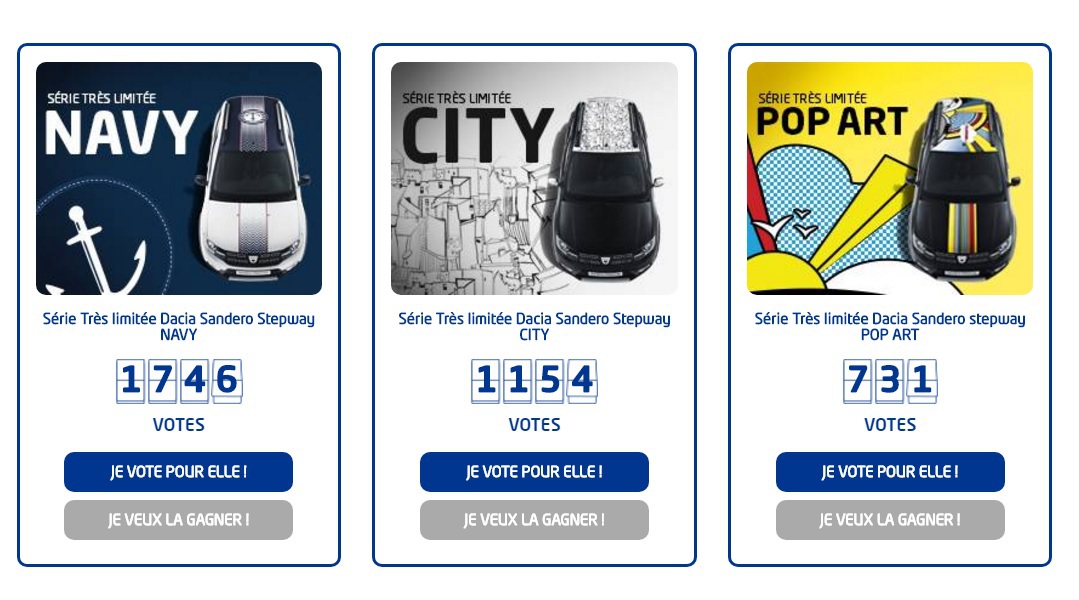This screenshot has height=600, width=1079.
Task: Open the CITY limited series image
Action: [x=534, y=179]
